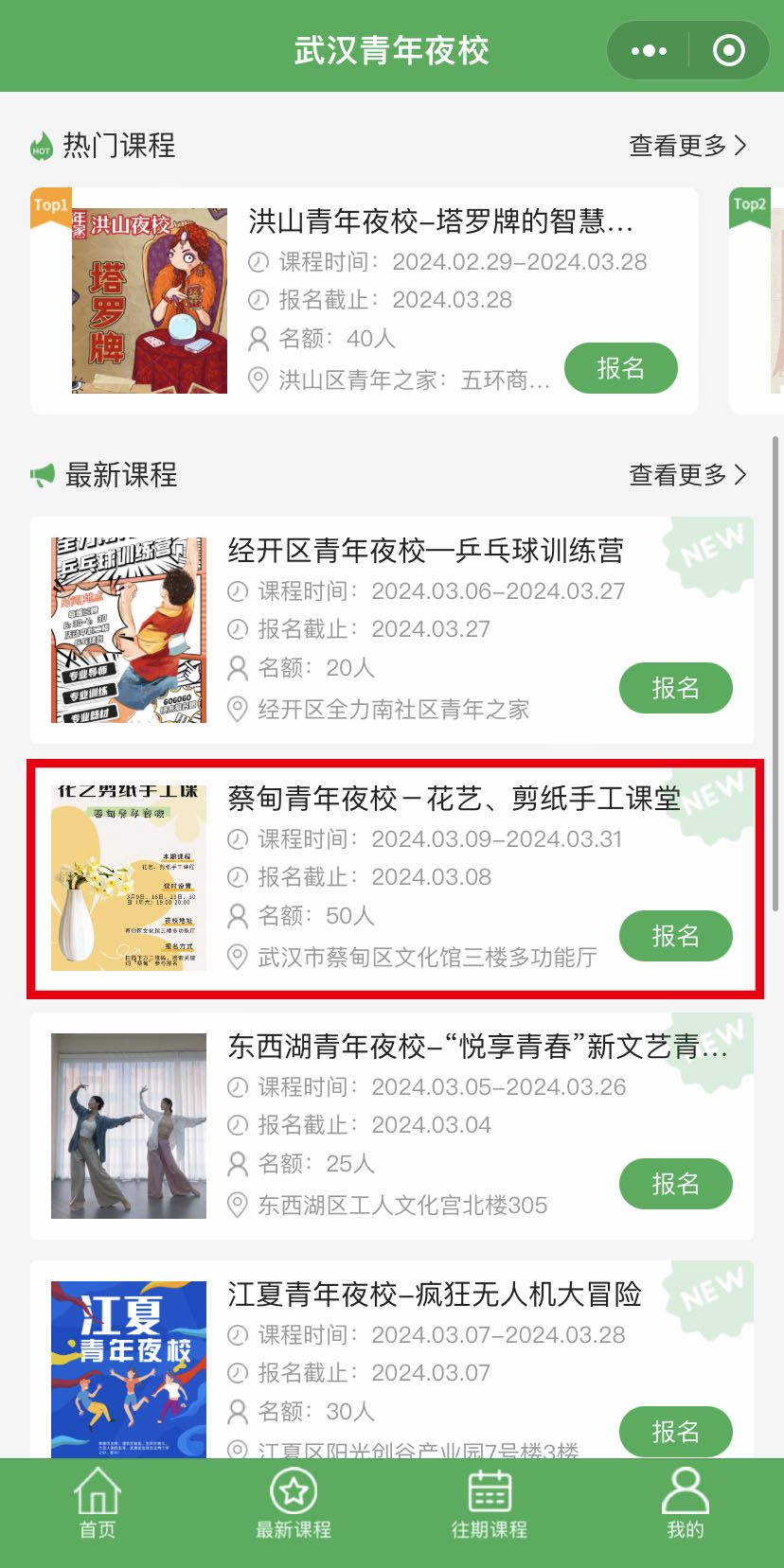This screenshot has width=784, height=1568.
Task: Open 我的 profile tab
Action: [x=686, y=1505]
